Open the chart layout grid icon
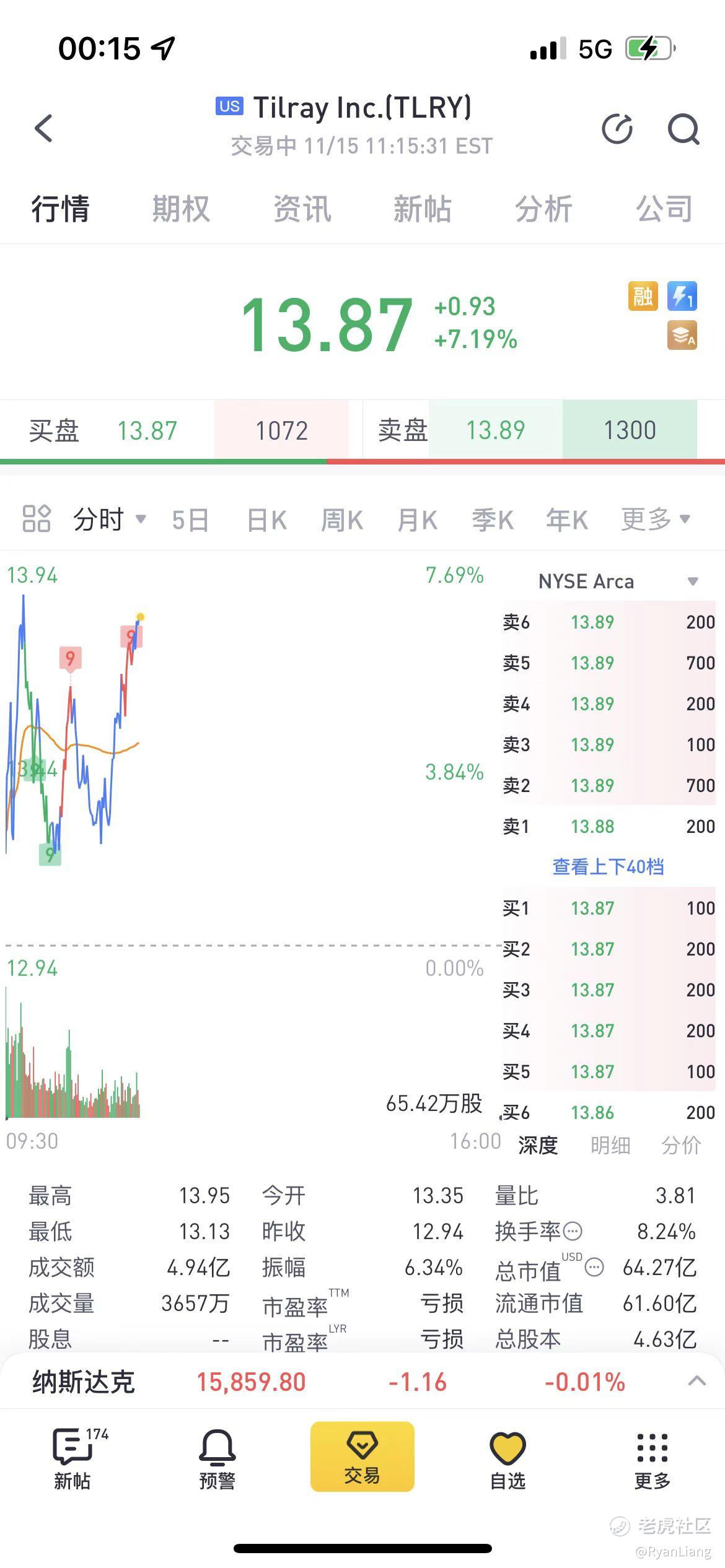 click(36, 519)
